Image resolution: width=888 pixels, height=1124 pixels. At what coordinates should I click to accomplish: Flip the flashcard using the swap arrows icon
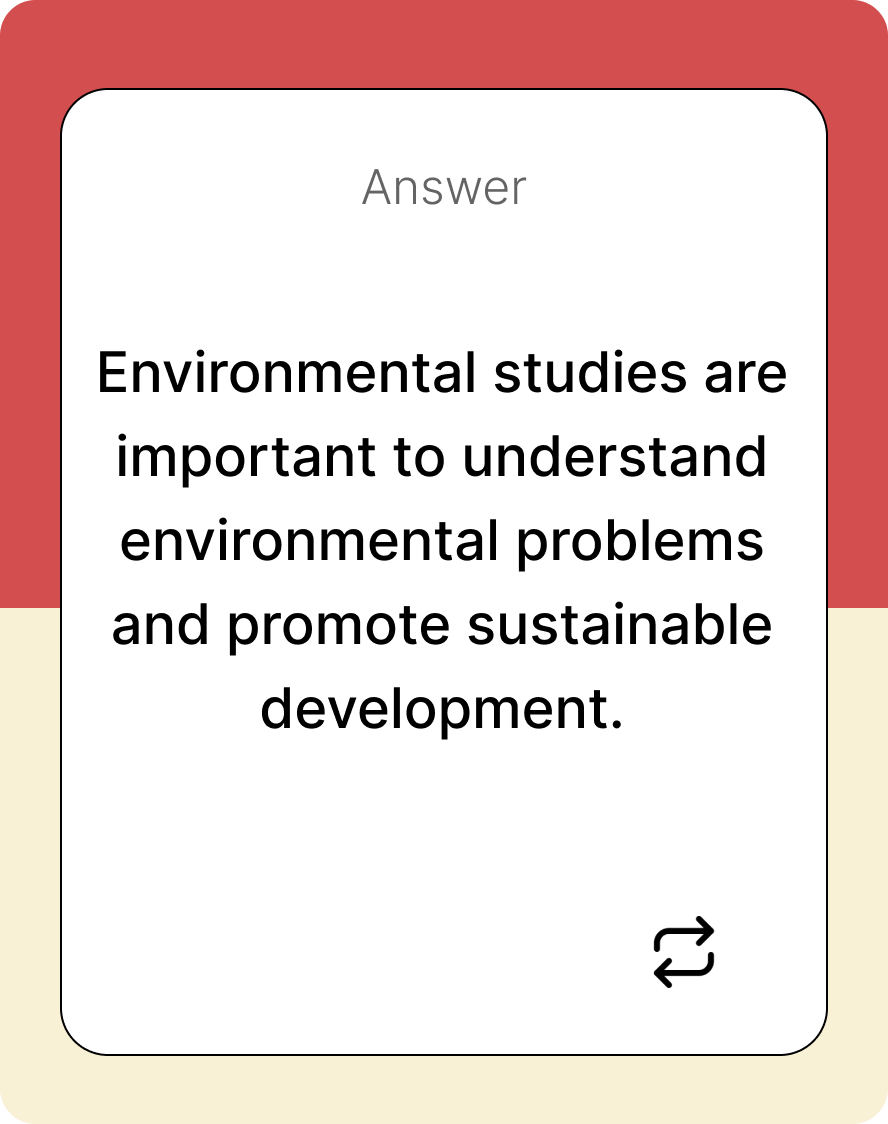(x=684, y=951)
